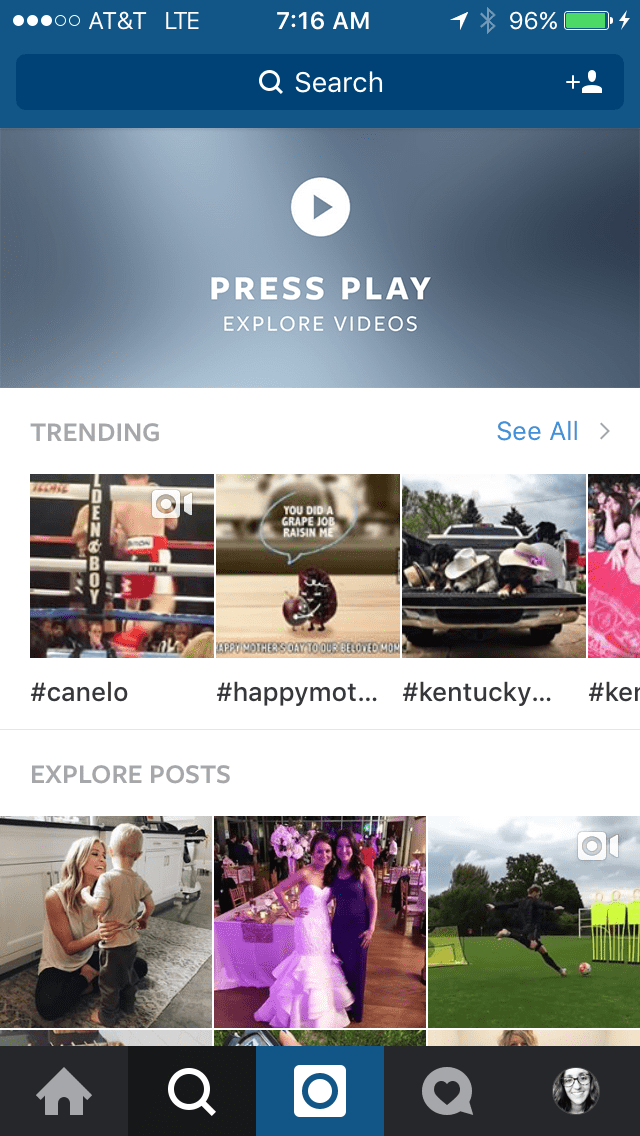Open the #canelo trending video

click(122, 566)
